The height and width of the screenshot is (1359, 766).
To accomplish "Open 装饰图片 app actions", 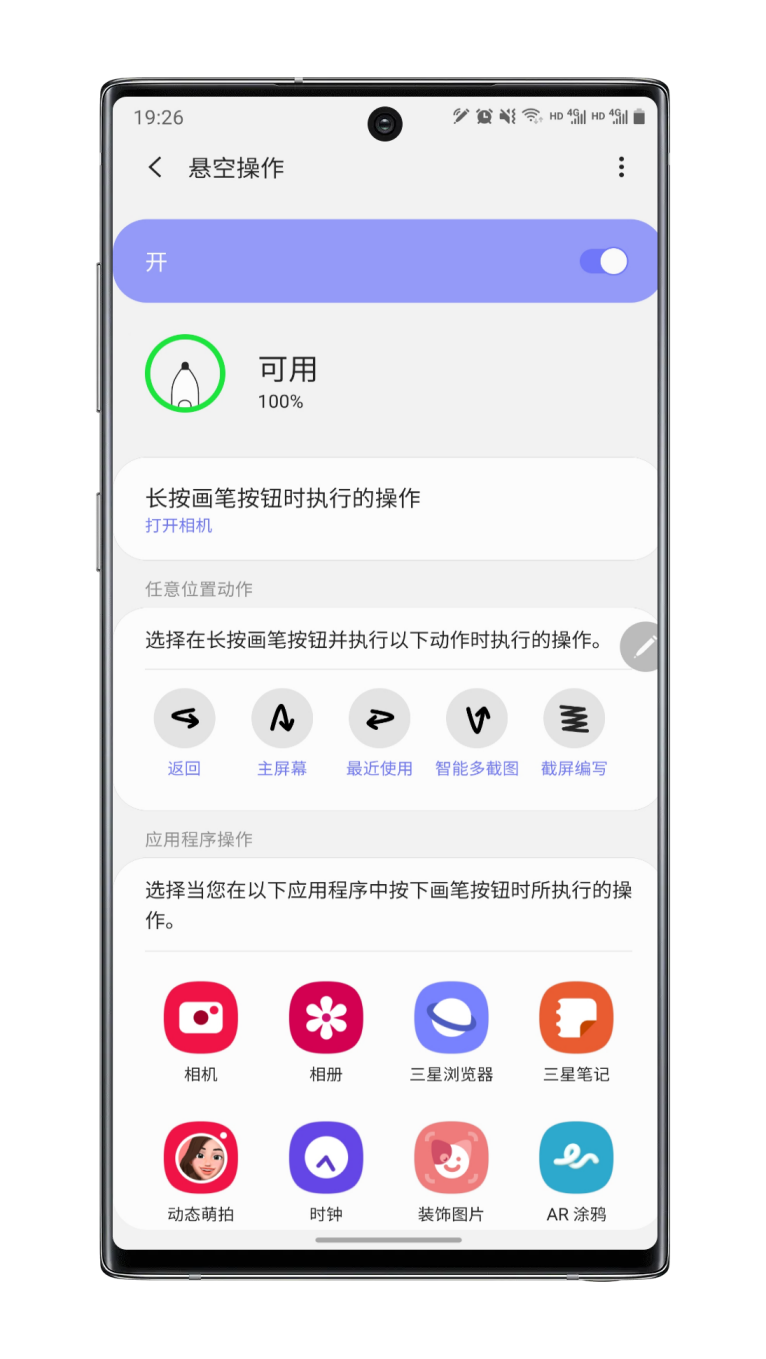I will [451, 1158].
